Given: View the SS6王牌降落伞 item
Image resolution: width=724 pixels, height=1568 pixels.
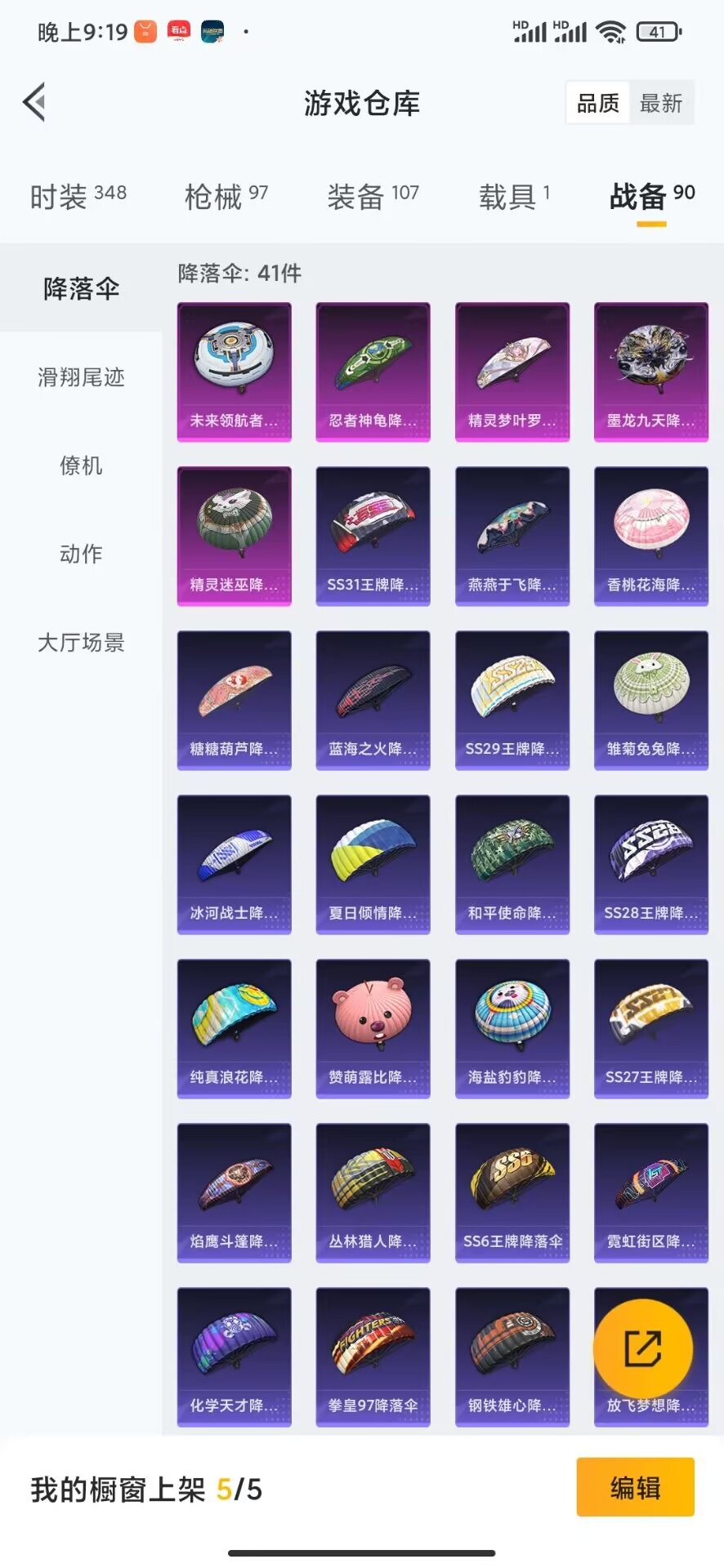Looking at the screenshot, I should tap(512, 1193).
